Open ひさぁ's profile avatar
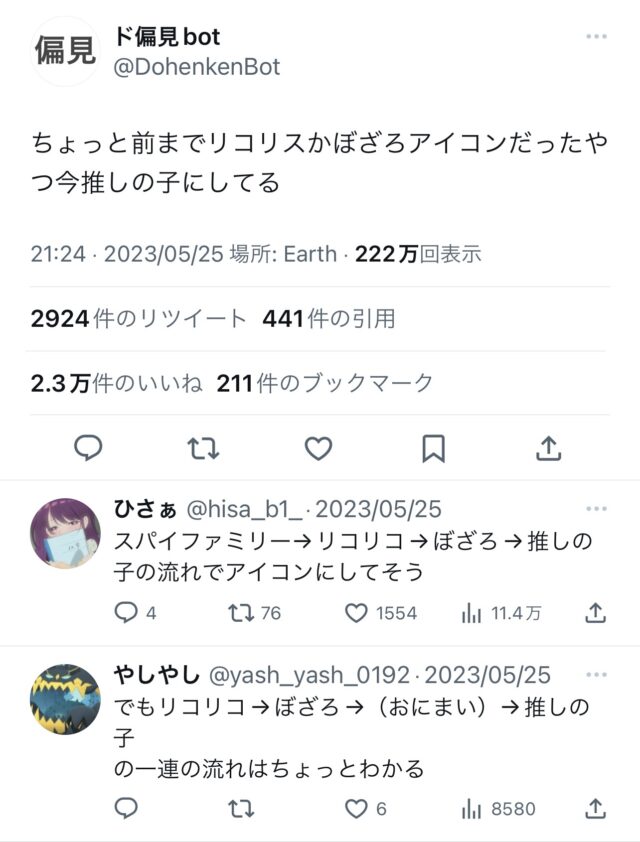Viewport: 640px width, 842px height. (66, 532)
